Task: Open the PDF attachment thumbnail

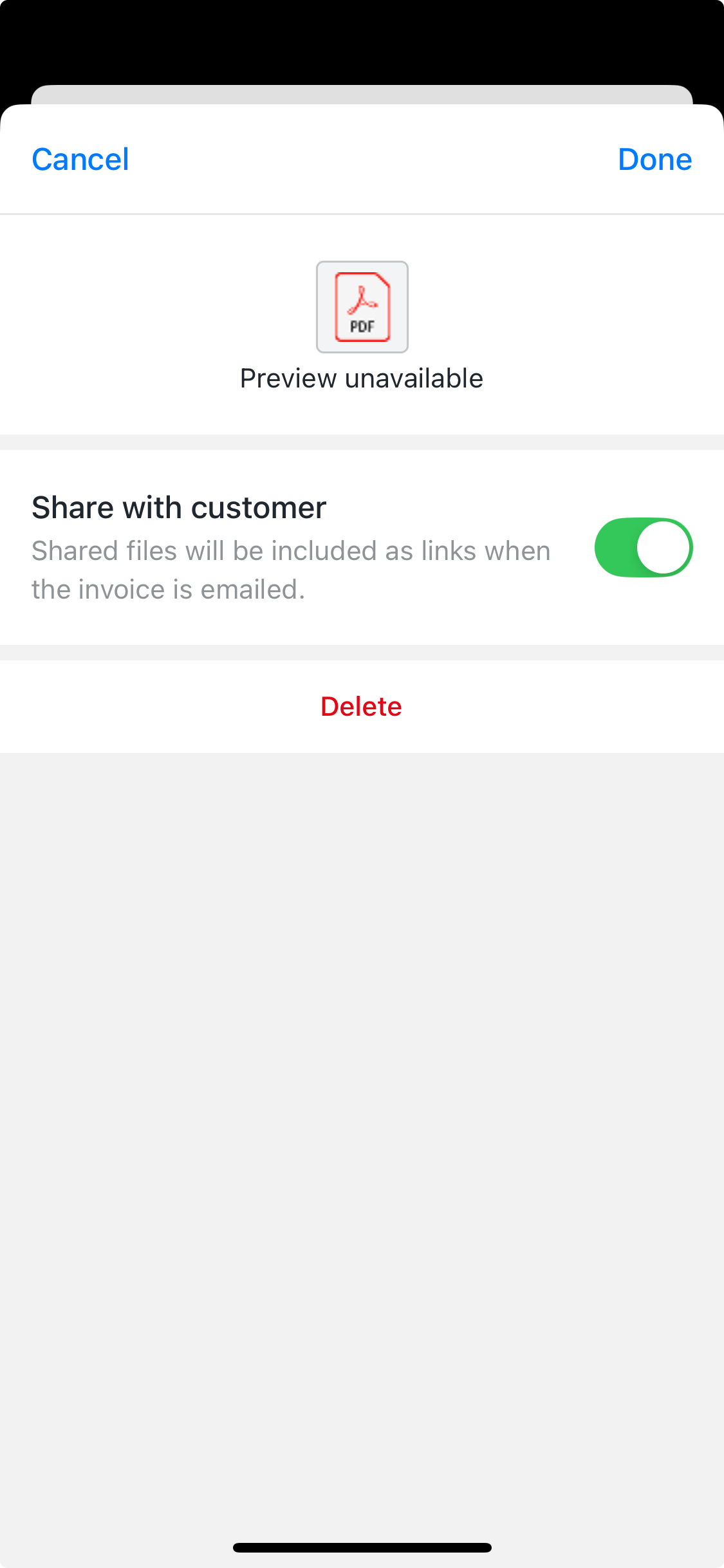Action: 362,307
